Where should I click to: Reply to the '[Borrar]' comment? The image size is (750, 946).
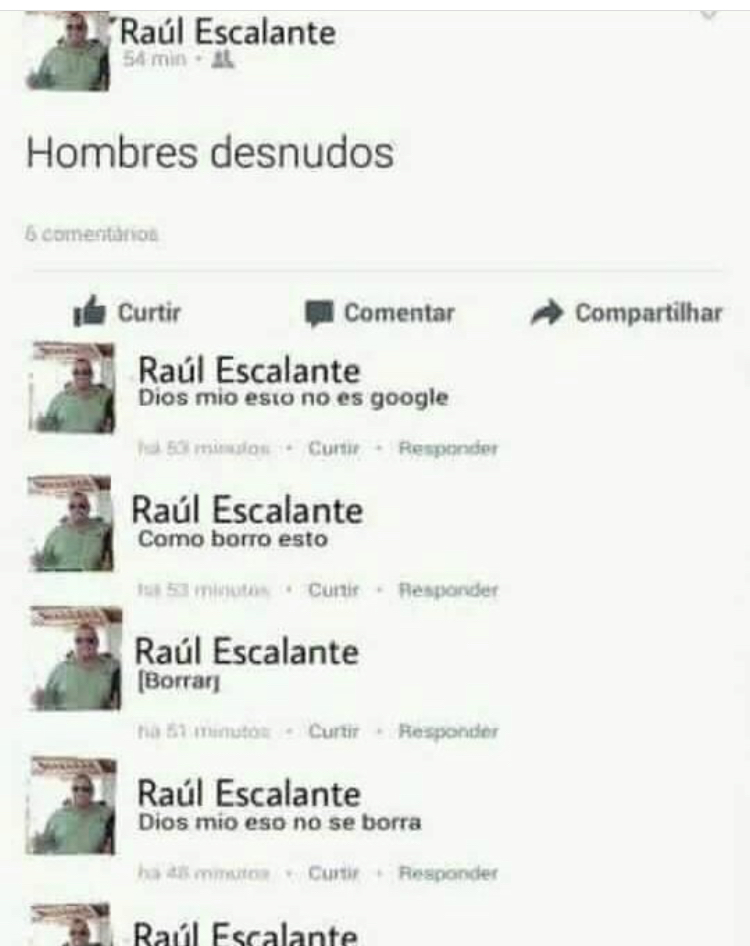click(447, 732)
